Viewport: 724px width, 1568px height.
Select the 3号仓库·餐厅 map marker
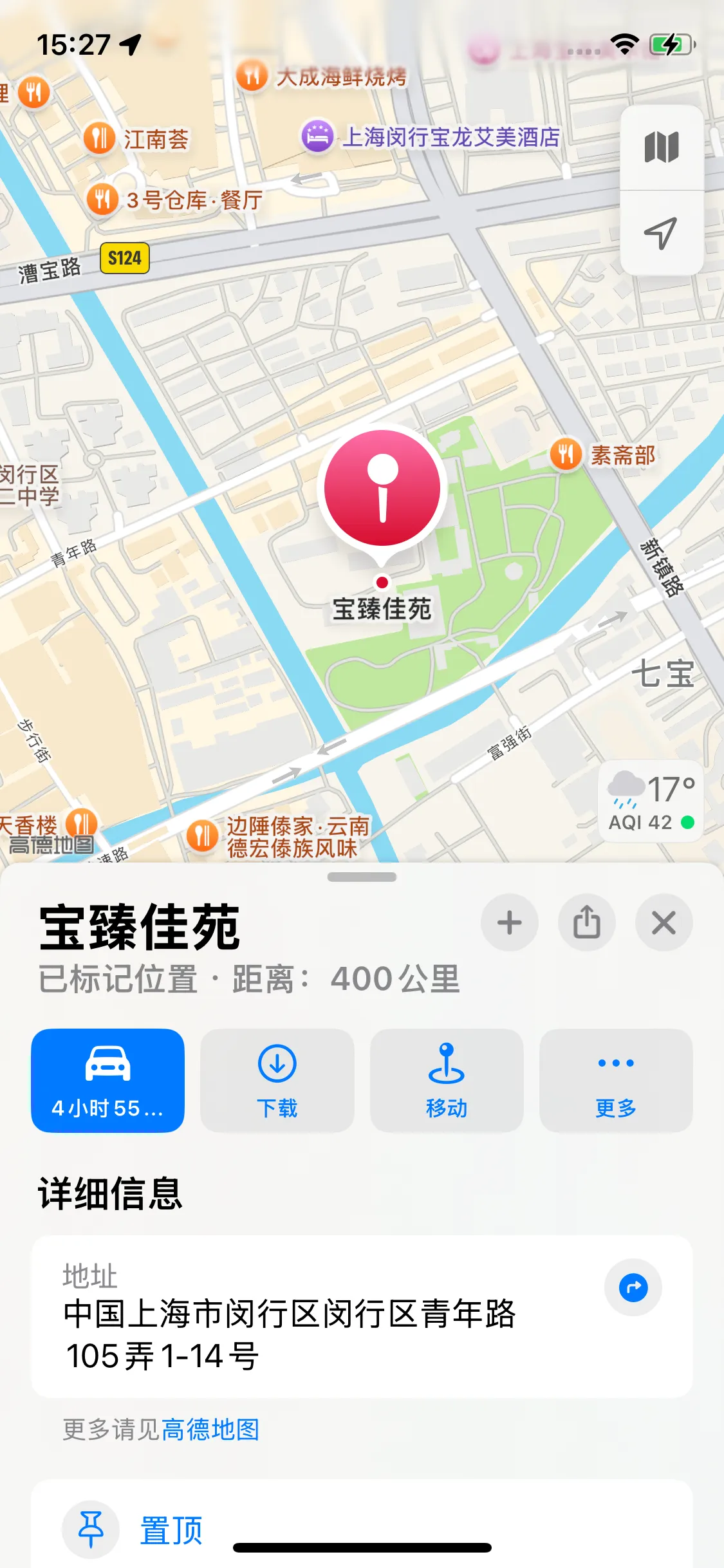(x=102, y=200)
